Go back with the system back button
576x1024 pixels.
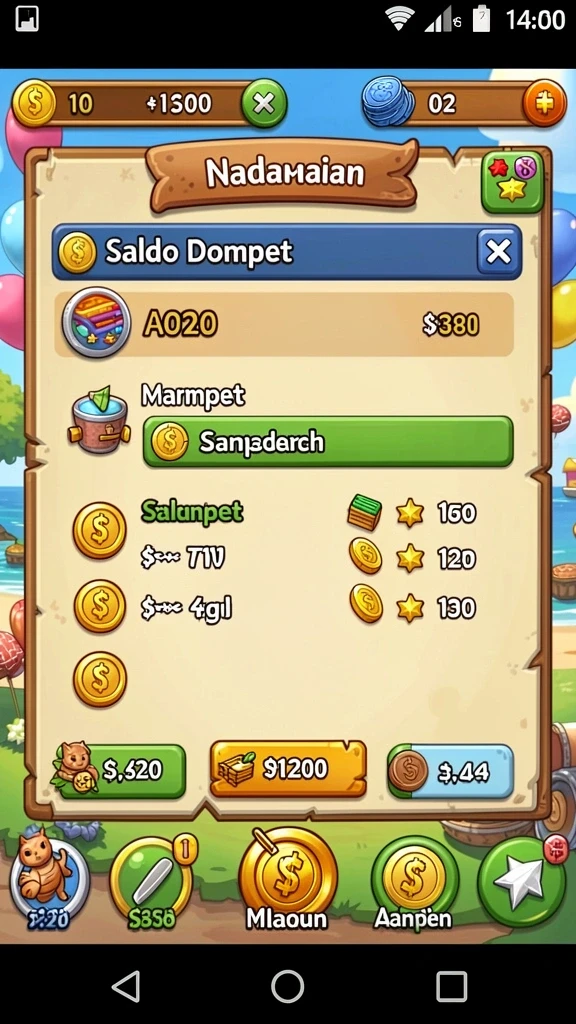click(126, 986)
